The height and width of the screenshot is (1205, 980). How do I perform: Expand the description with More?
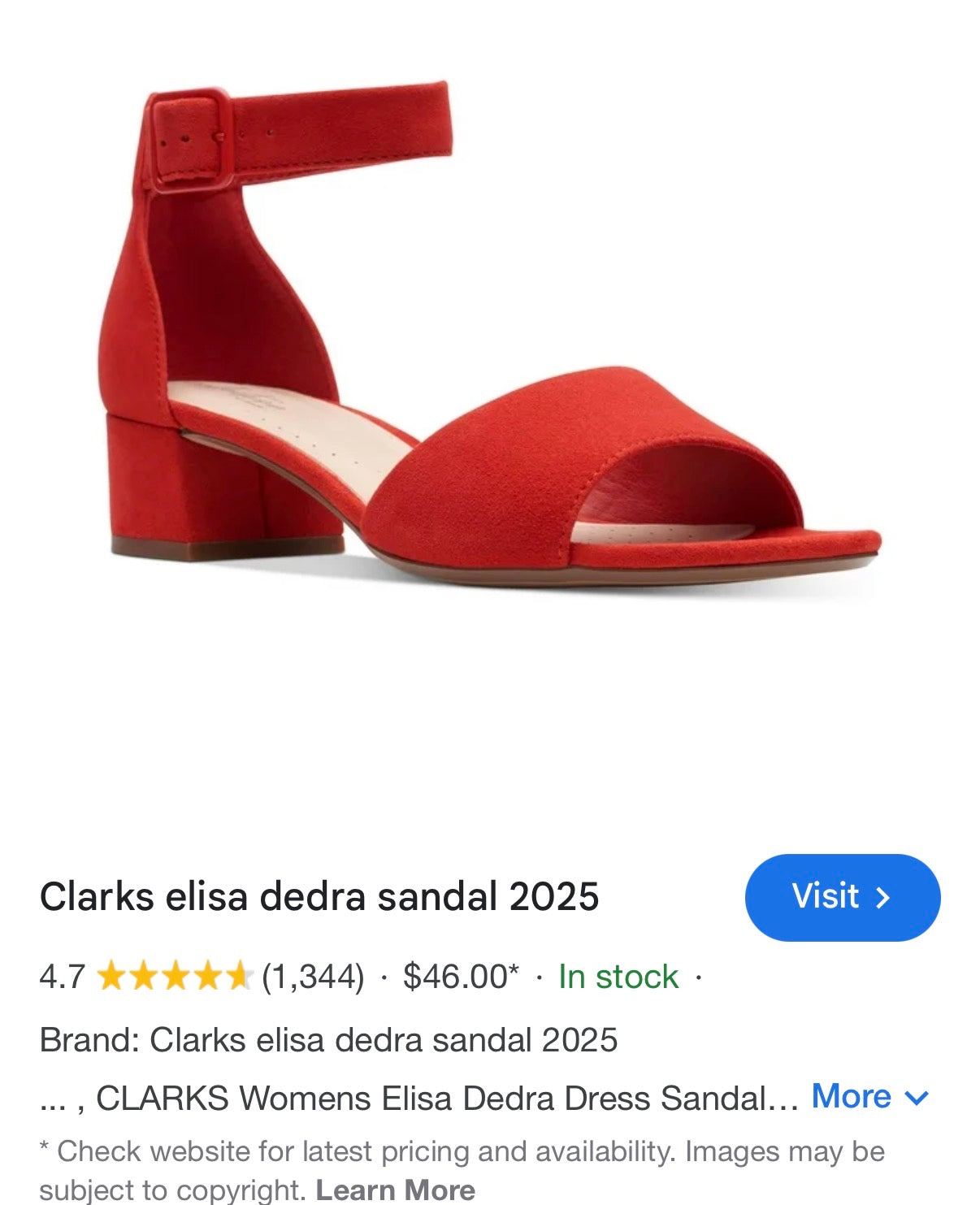[869, 1096]
